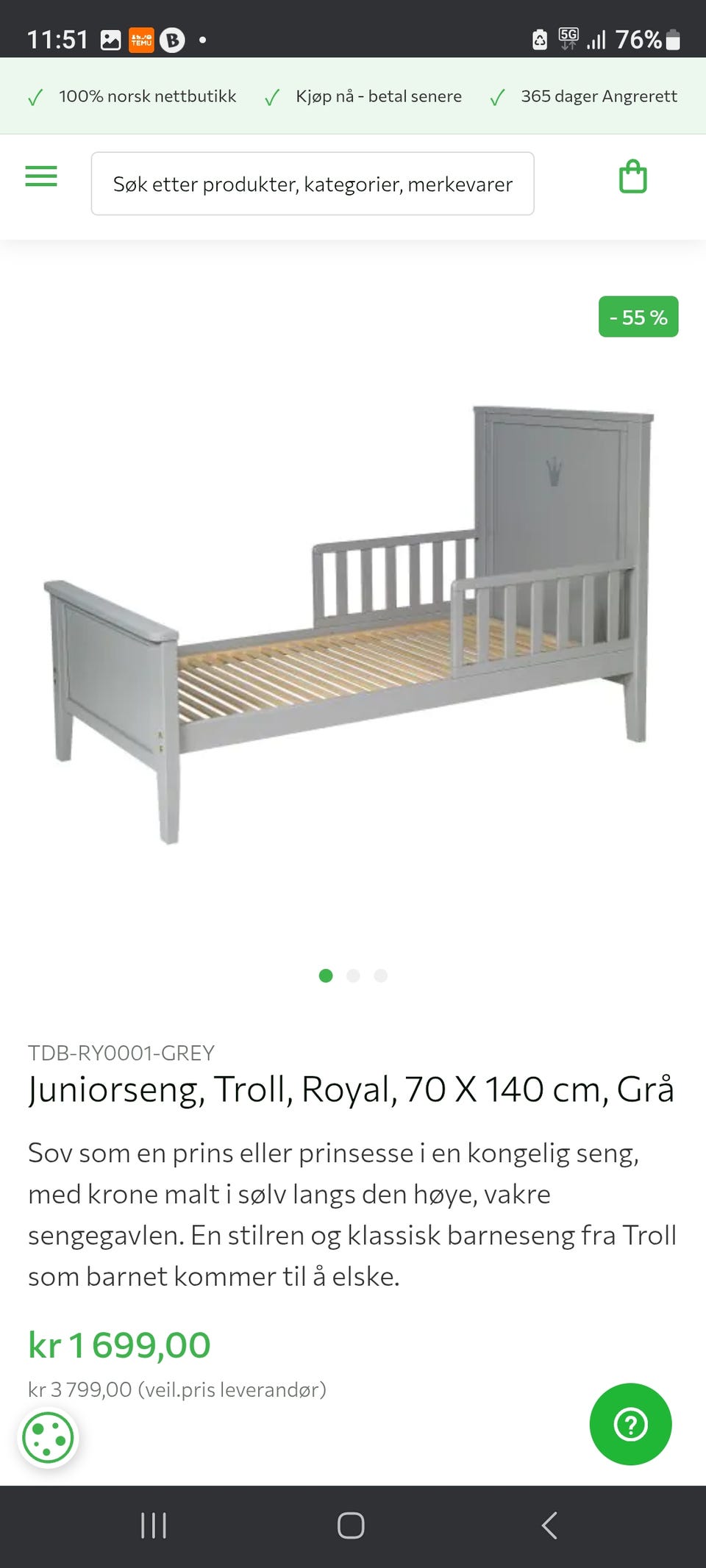
Task: View the grey Troll Royal bed image
Action: (349, 625)
